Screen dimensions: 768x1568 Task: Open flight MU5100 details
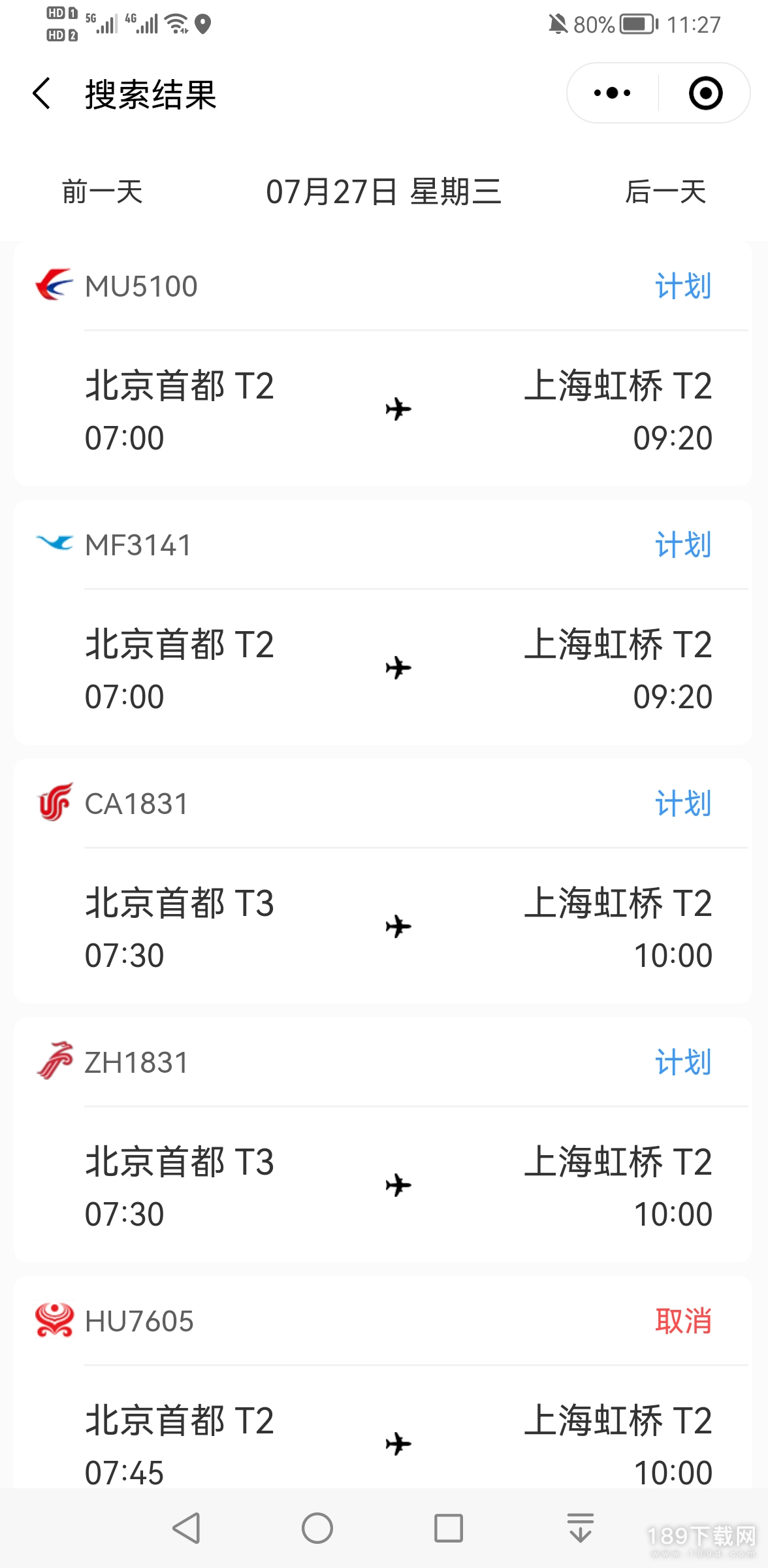coord(383,364)
